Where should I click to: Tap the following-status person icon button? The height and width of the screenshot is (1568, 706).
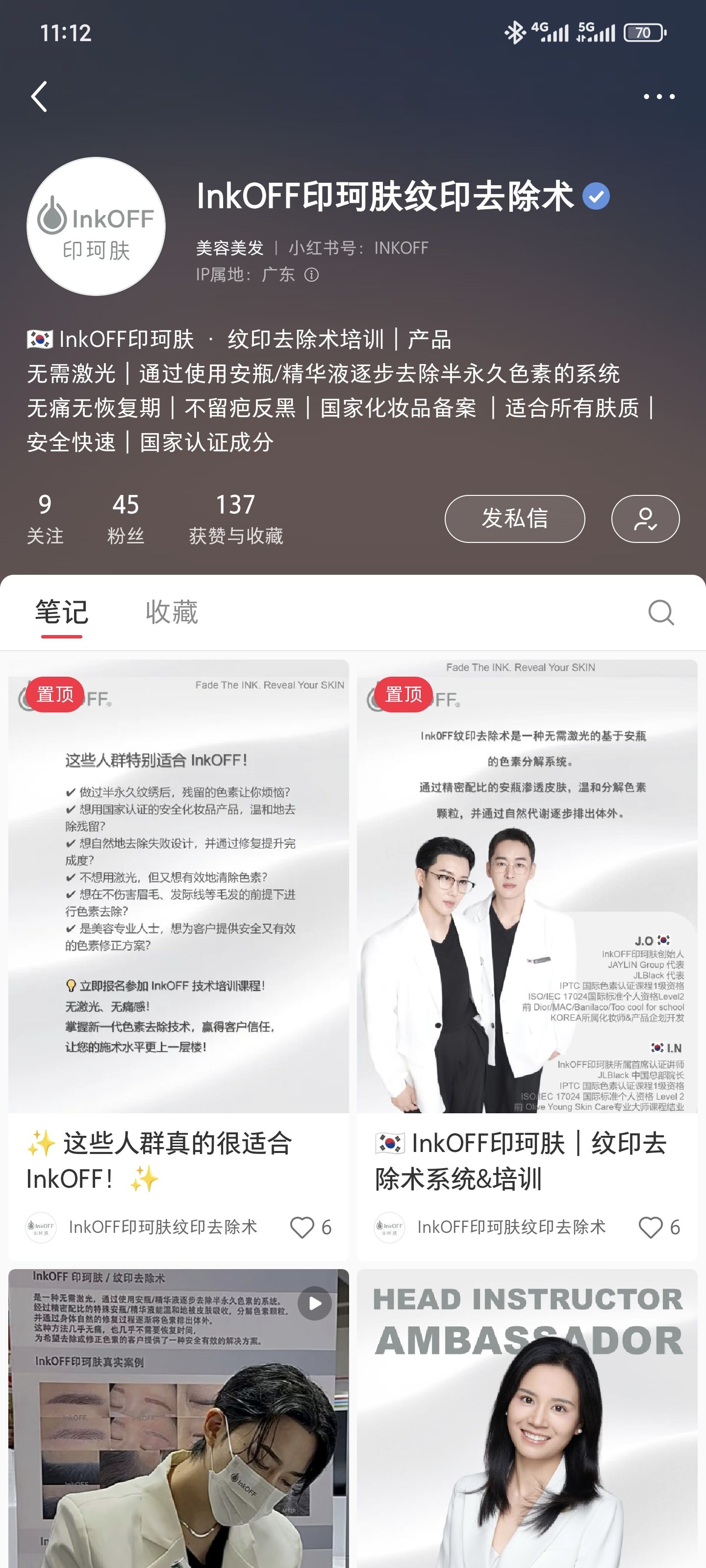[x=645, y=518]
